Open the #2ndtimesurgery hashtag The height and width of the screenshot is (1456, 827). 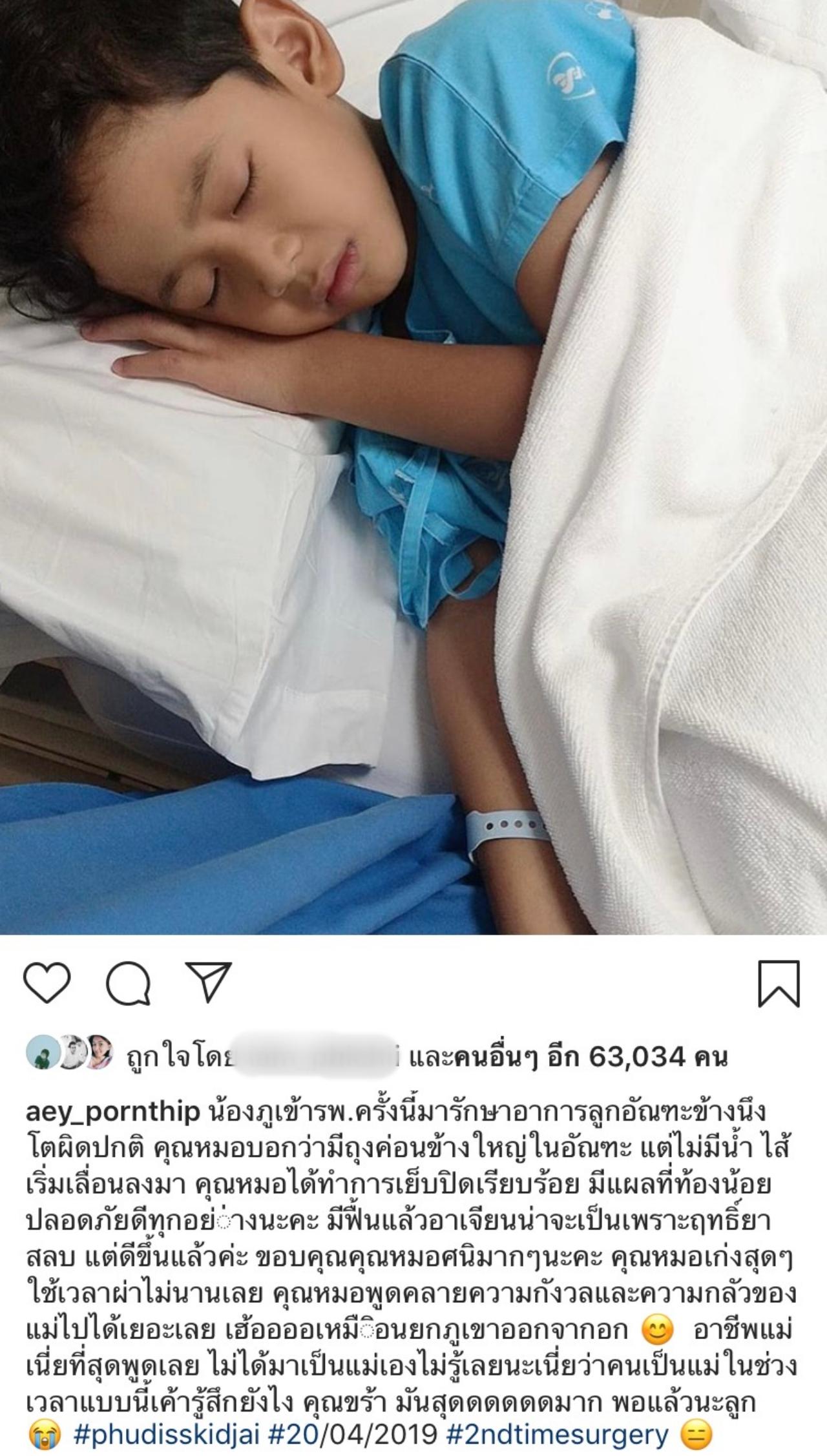pyautogui.click(x=557, y=1435)
